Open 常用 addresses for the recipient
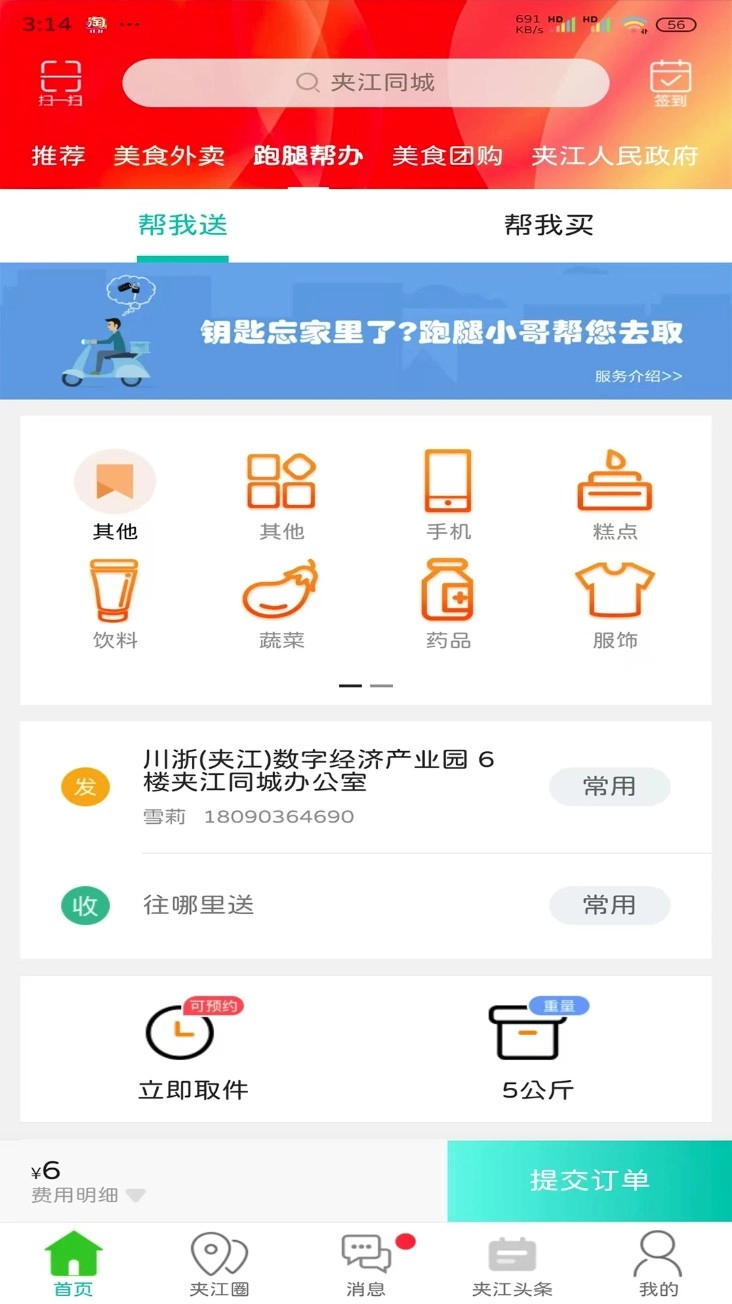 tap(609, 906)
